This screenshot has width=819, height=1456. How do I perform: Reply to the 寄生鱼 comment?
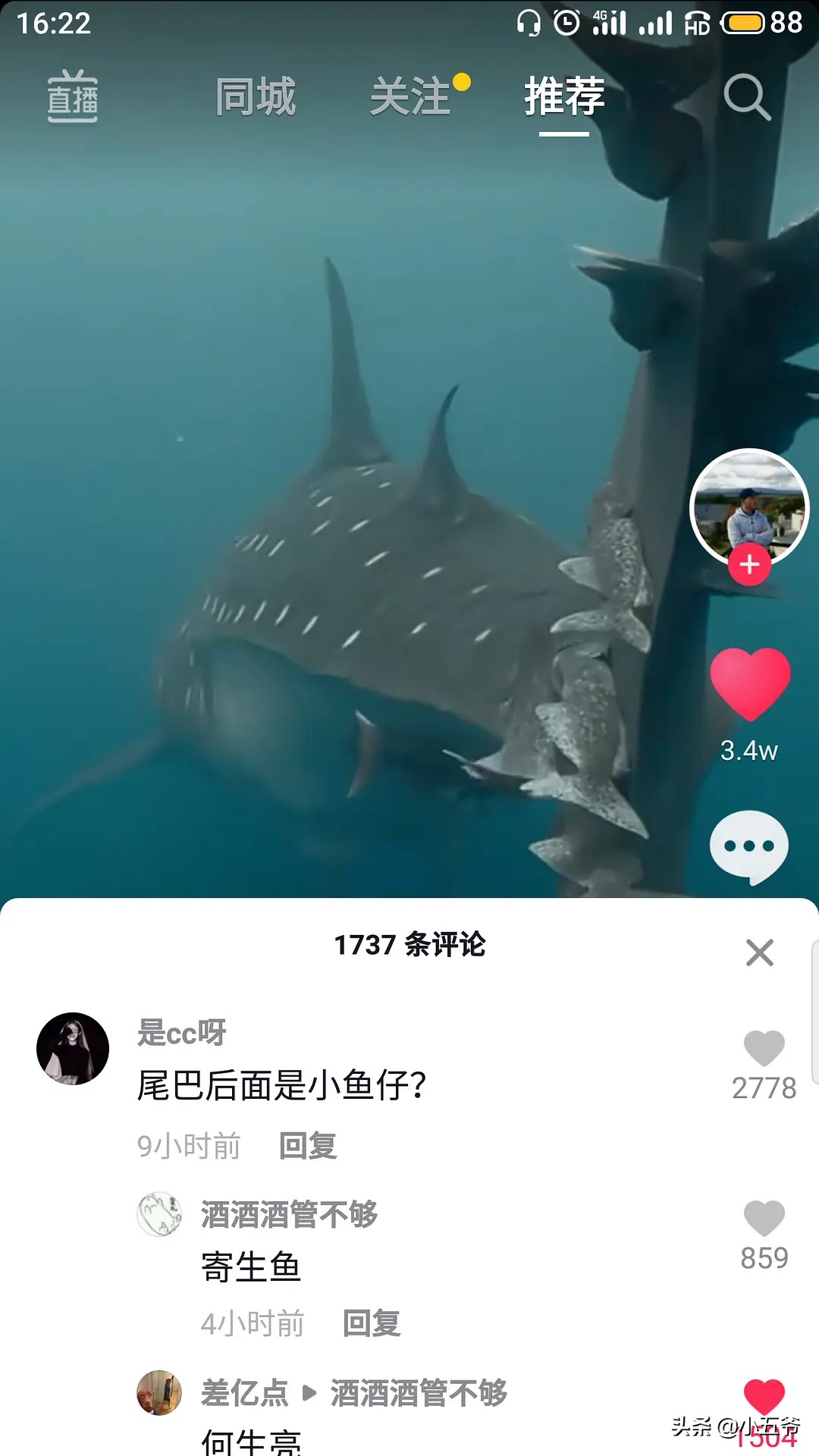372,1323
